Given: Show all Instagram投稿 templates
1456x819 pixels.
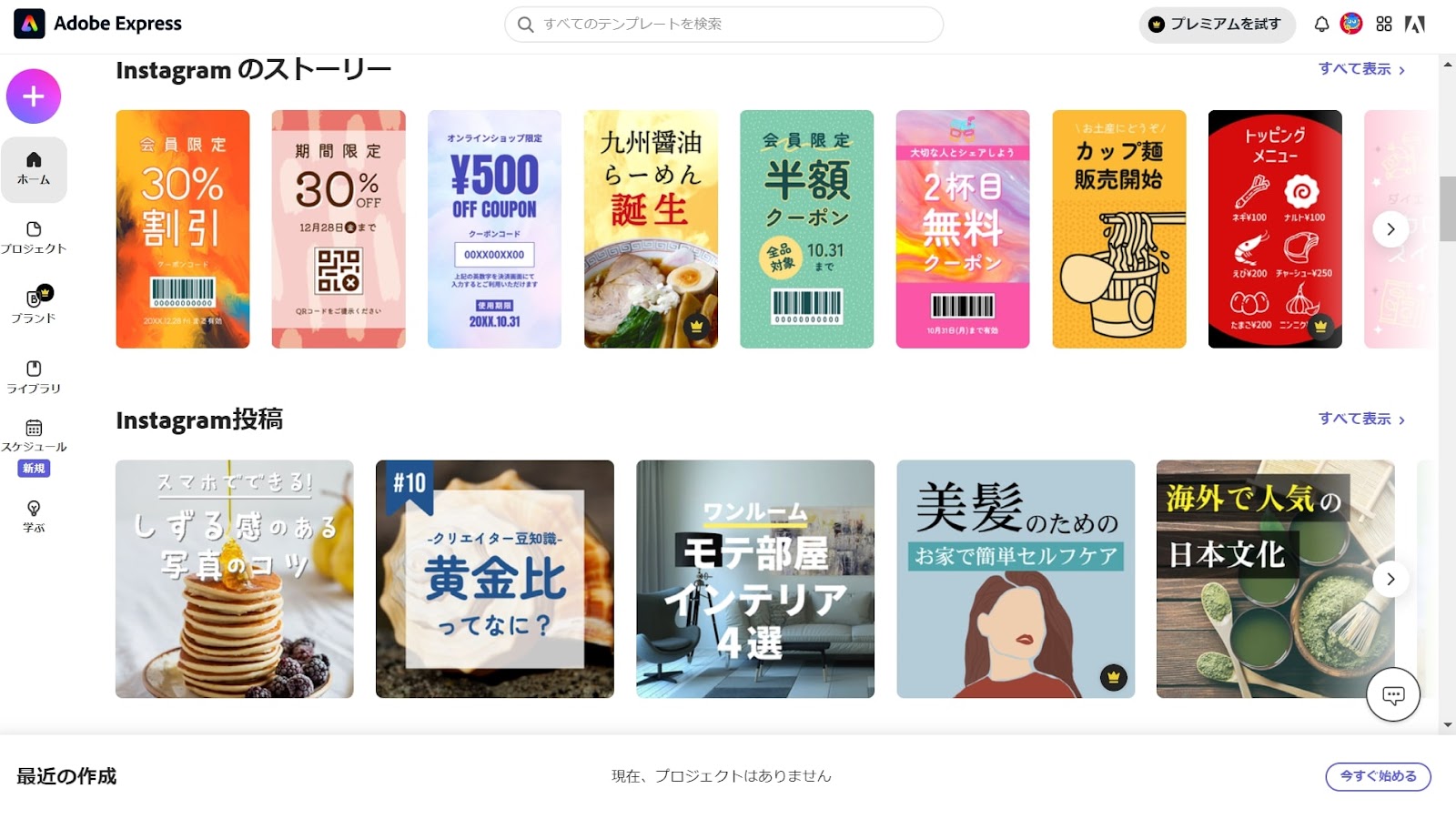Looking at the screenshot, I should pos(1361,419).
